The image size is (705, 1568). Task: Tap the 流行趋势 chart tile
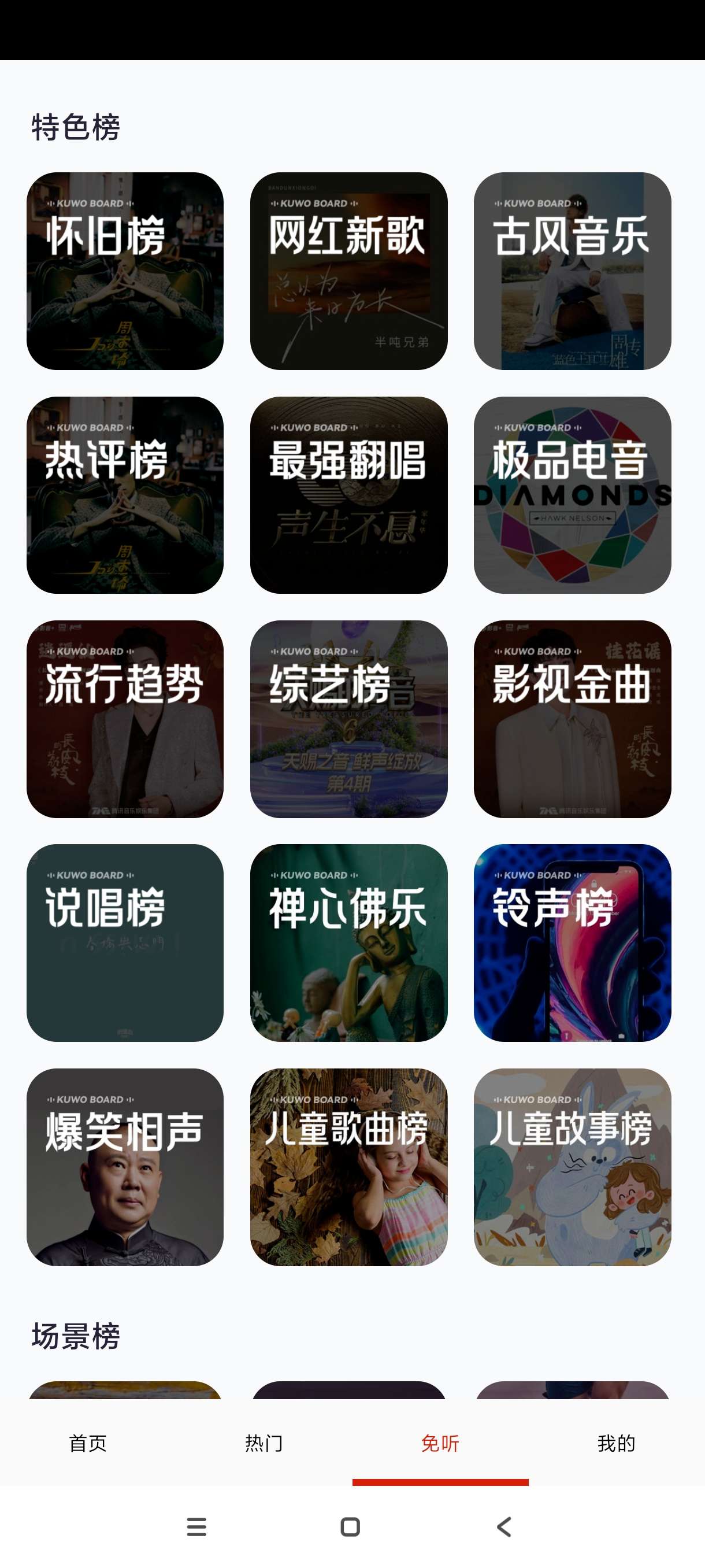(x=125, y=719)
